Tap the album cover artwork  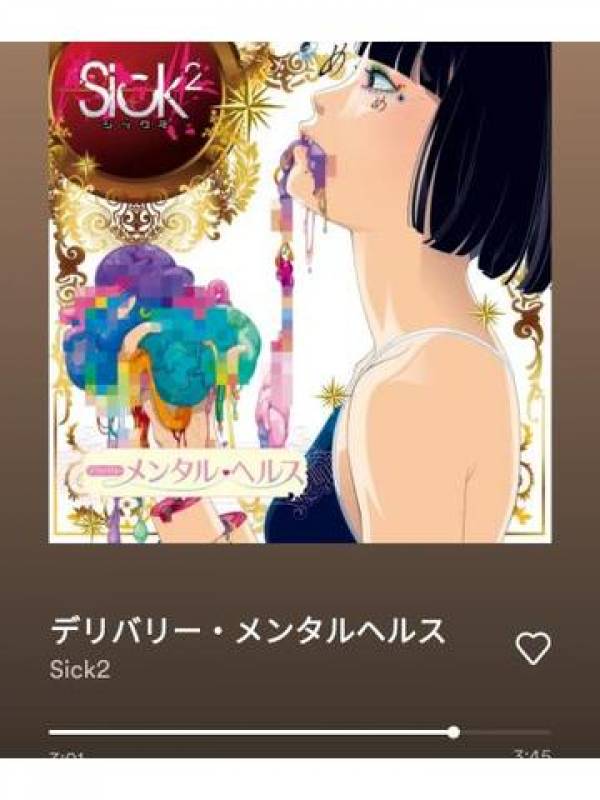pyautogui.click(x=300, y=292)
